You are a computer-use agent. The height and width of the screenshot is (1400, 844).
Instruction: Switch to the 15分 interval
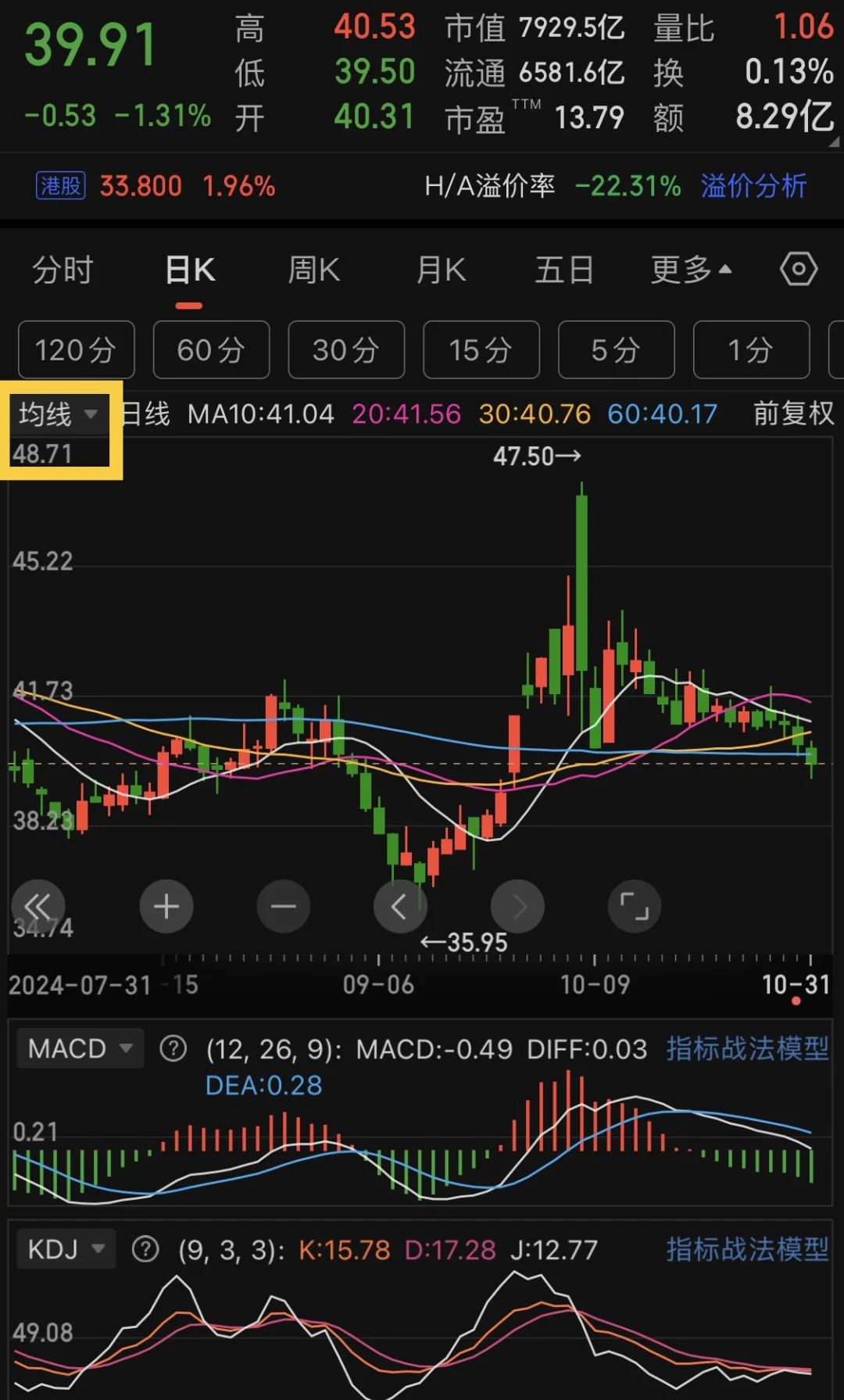481,350
